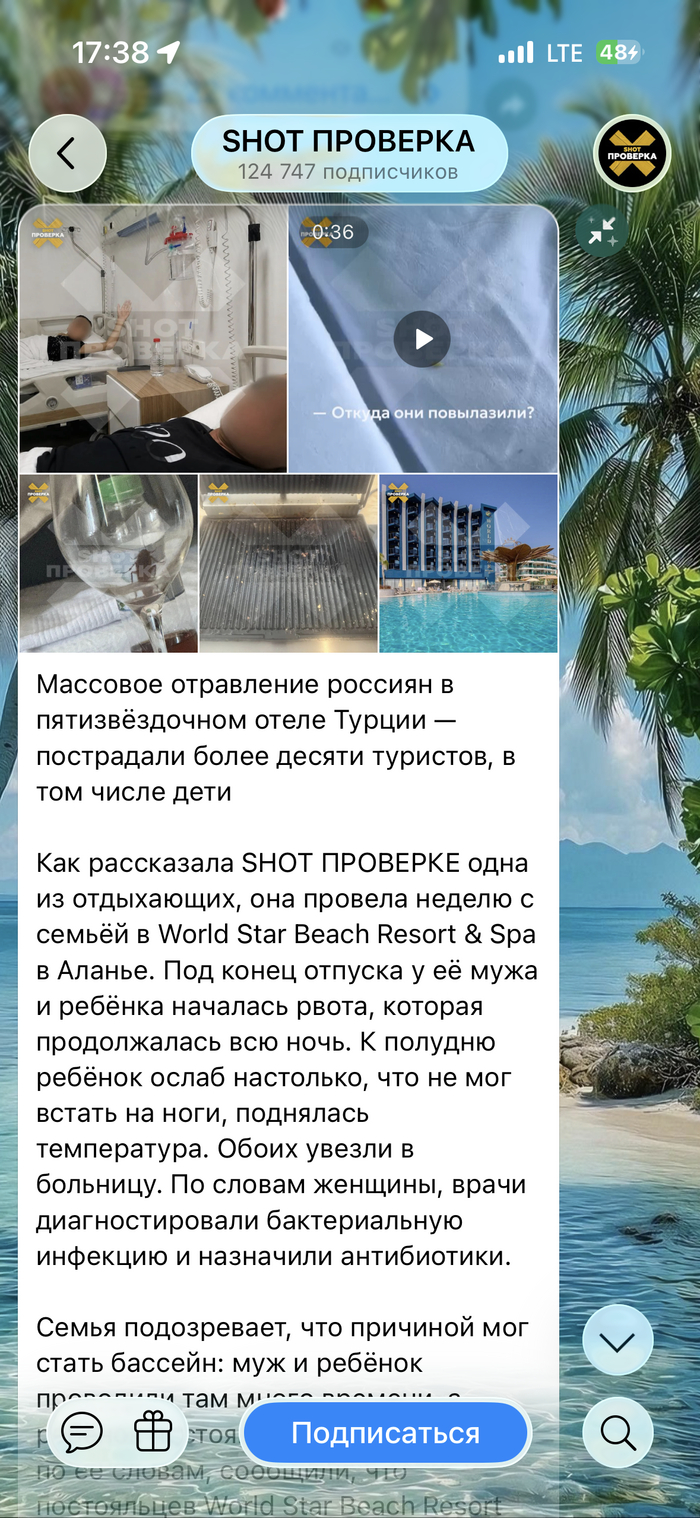Send a gift with the gift icon
This screenshot has width=700, height=1518.
tap(153, 1433)
